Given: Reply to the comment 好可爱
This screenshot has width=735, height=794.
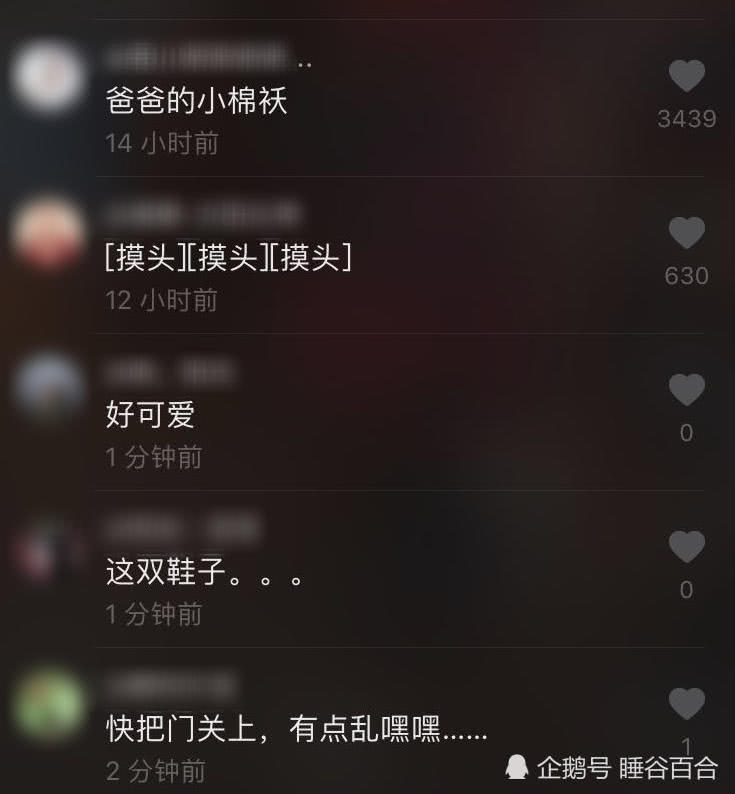Looking at the screenshot, I should coord(150,414).
